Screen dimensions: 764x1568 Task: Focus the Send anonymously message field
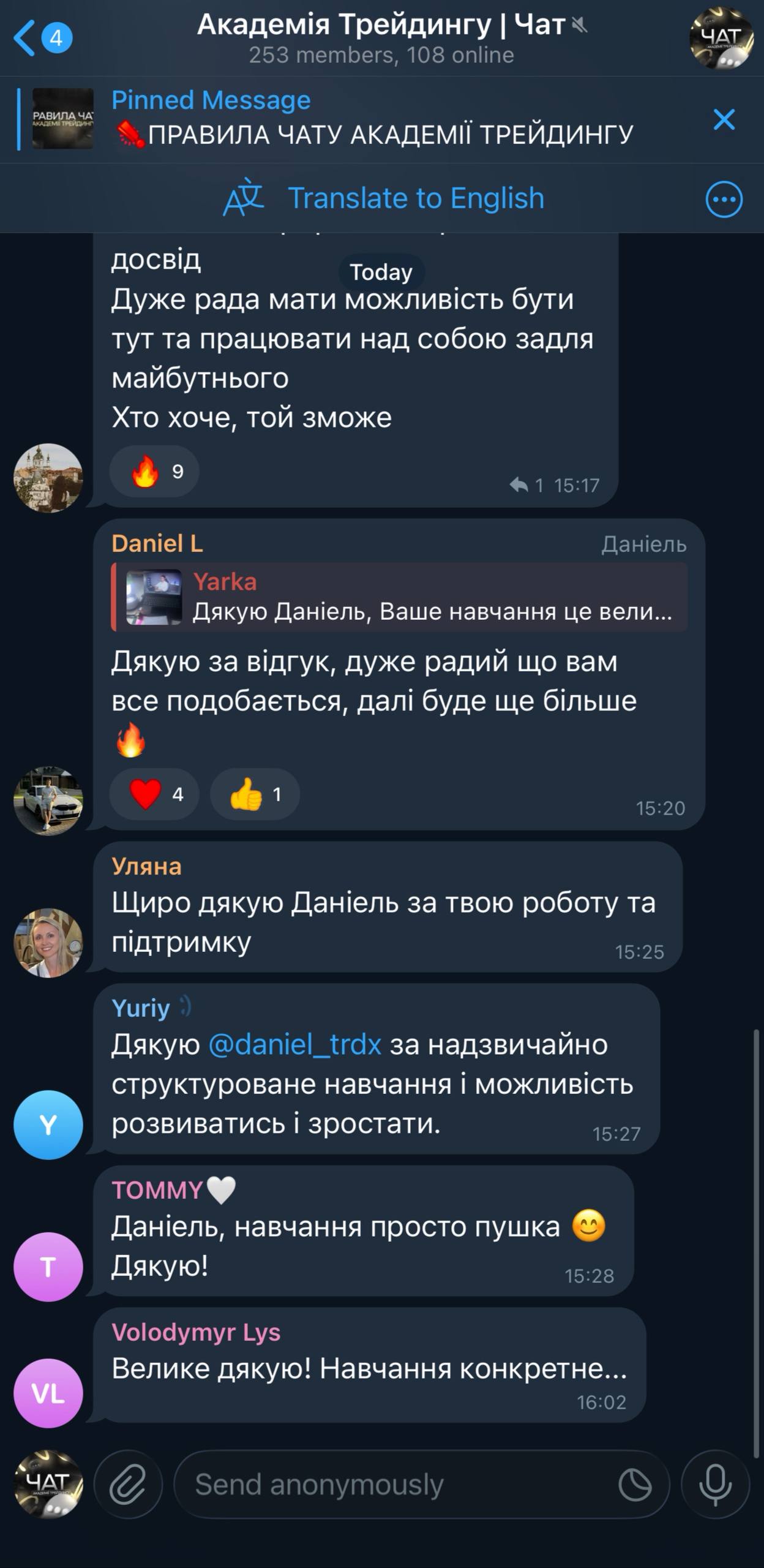coord(392,1485)
